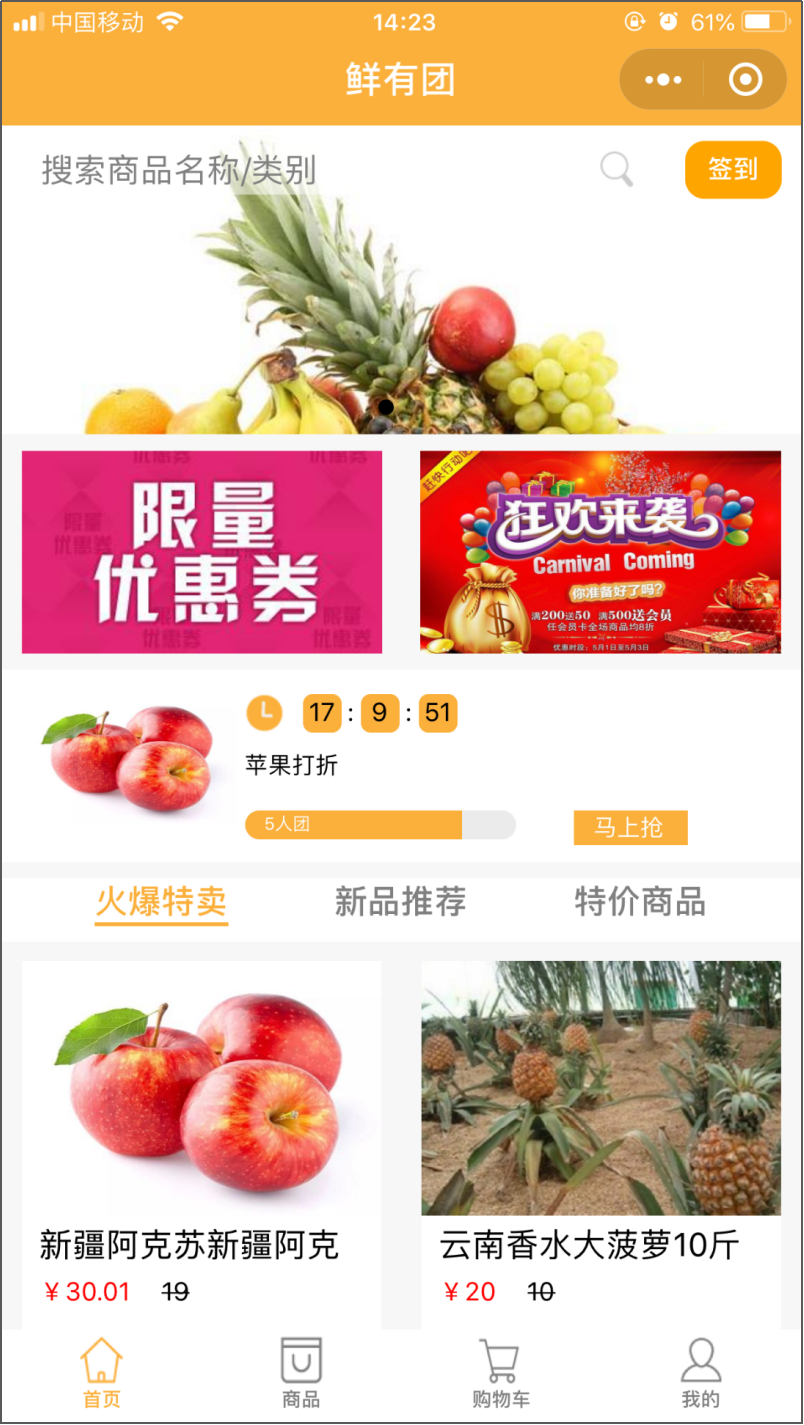Check in with the 签到 button
Screen dimensions: 804x1425
pyautogui.click(x=732, y=170)
